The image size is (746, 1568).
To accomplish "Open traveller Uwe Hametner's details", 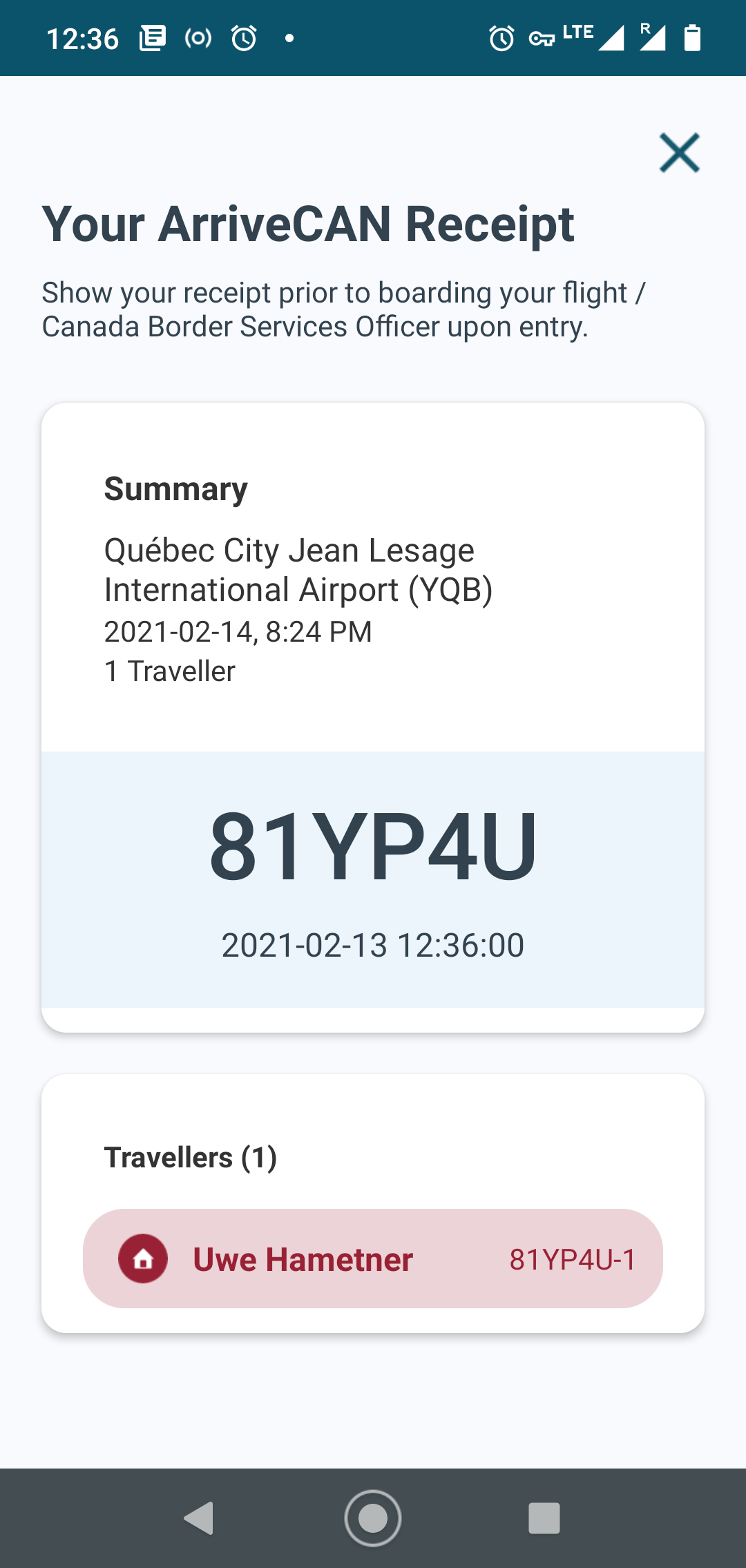I will coord(373,1259).
